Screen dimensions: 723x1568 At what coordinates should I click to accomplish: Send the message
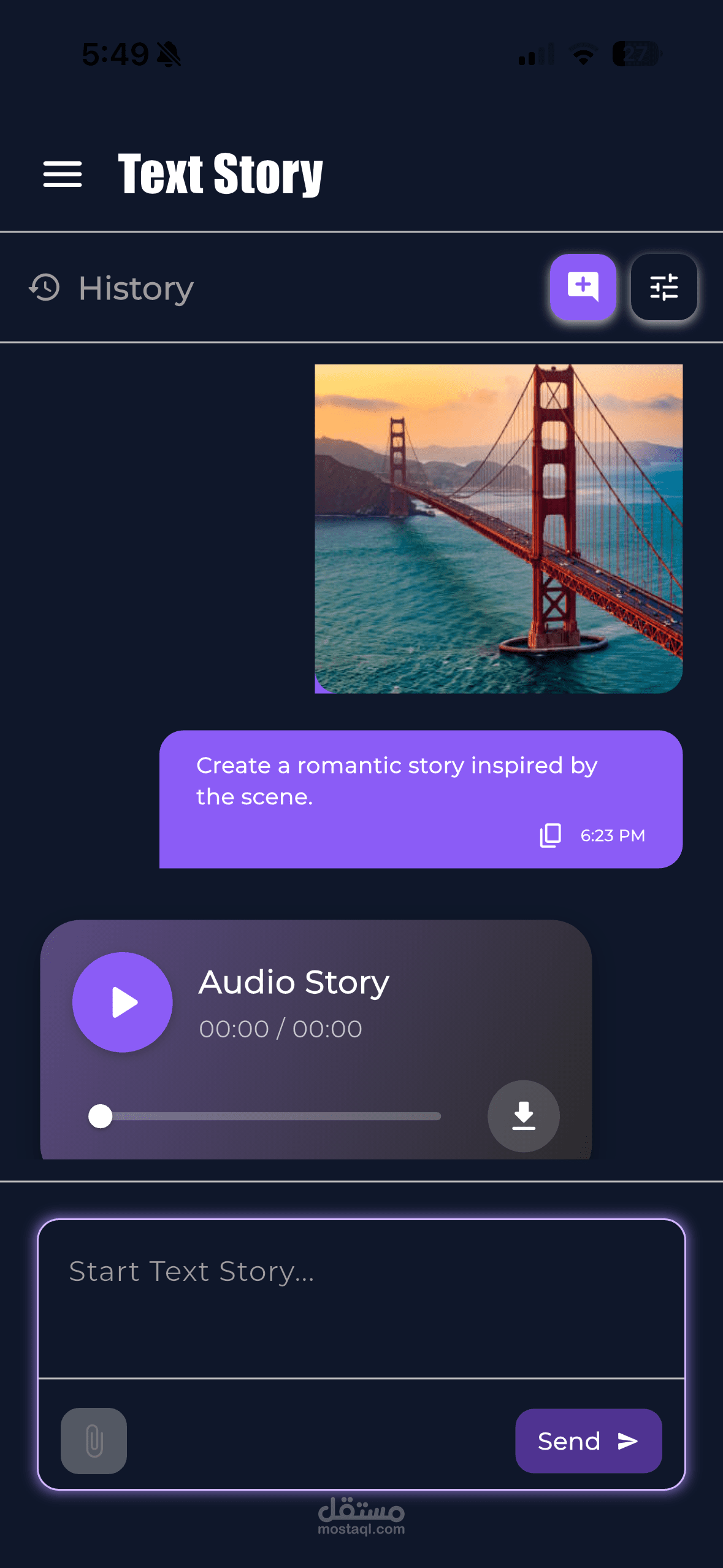tap(587, 1440)
